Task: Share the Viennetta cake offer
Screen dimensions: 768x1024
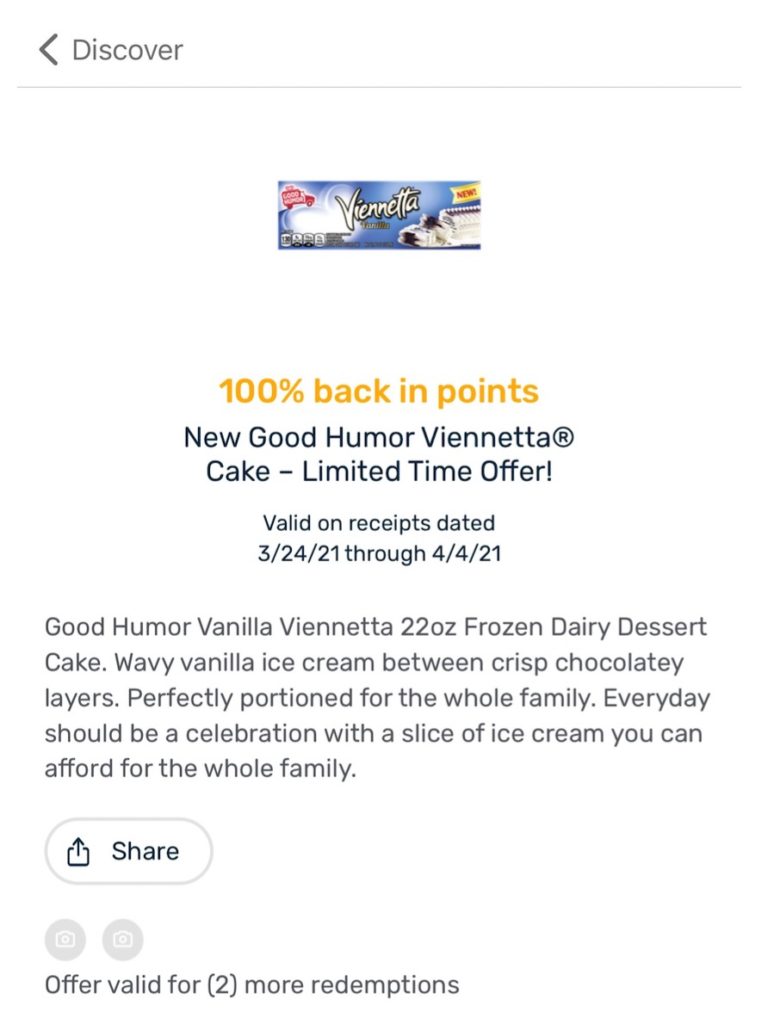Action: (128, 851)
